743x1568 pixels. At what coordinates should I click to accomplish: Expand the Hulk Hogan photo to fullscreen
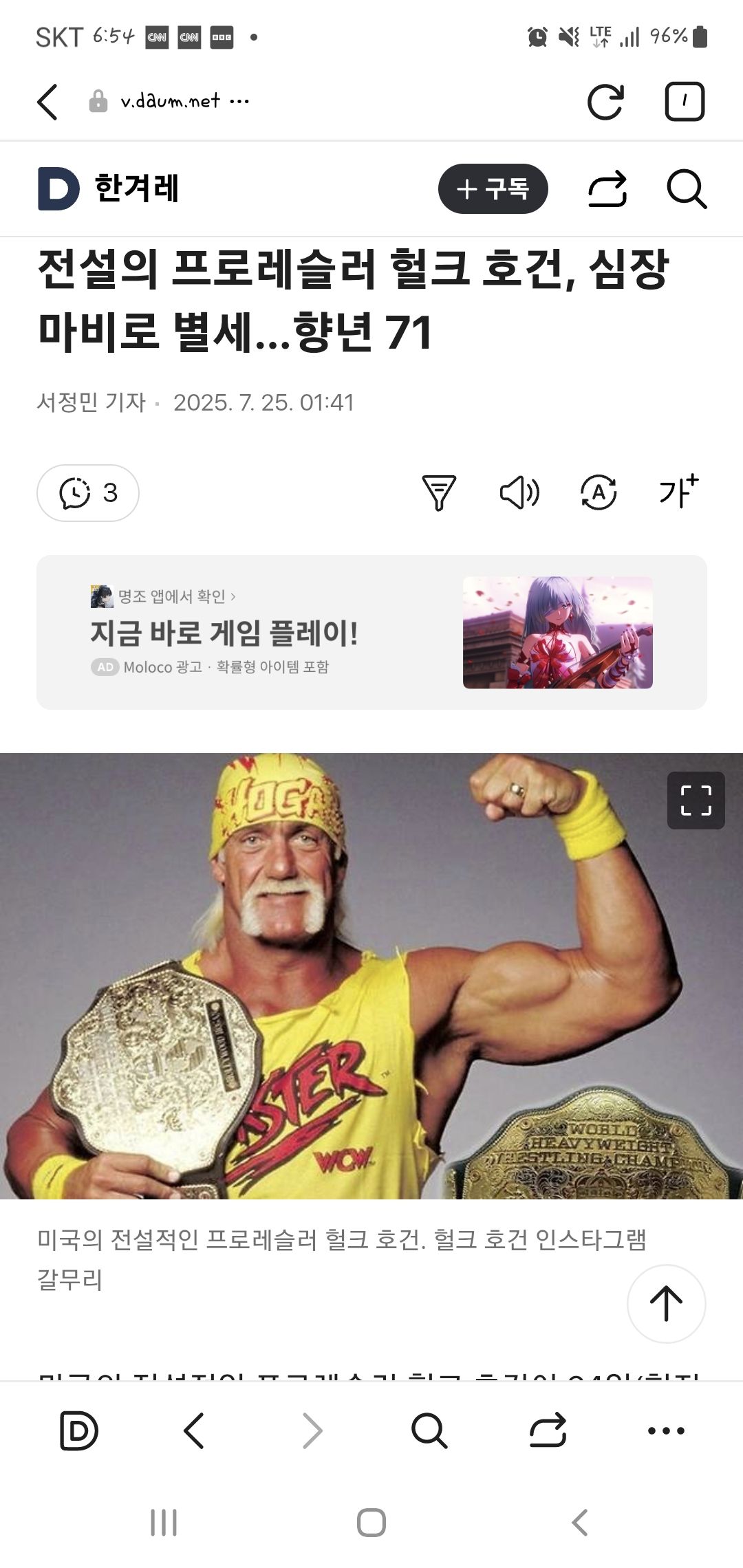pyautogui.click(x=696, y=801)
